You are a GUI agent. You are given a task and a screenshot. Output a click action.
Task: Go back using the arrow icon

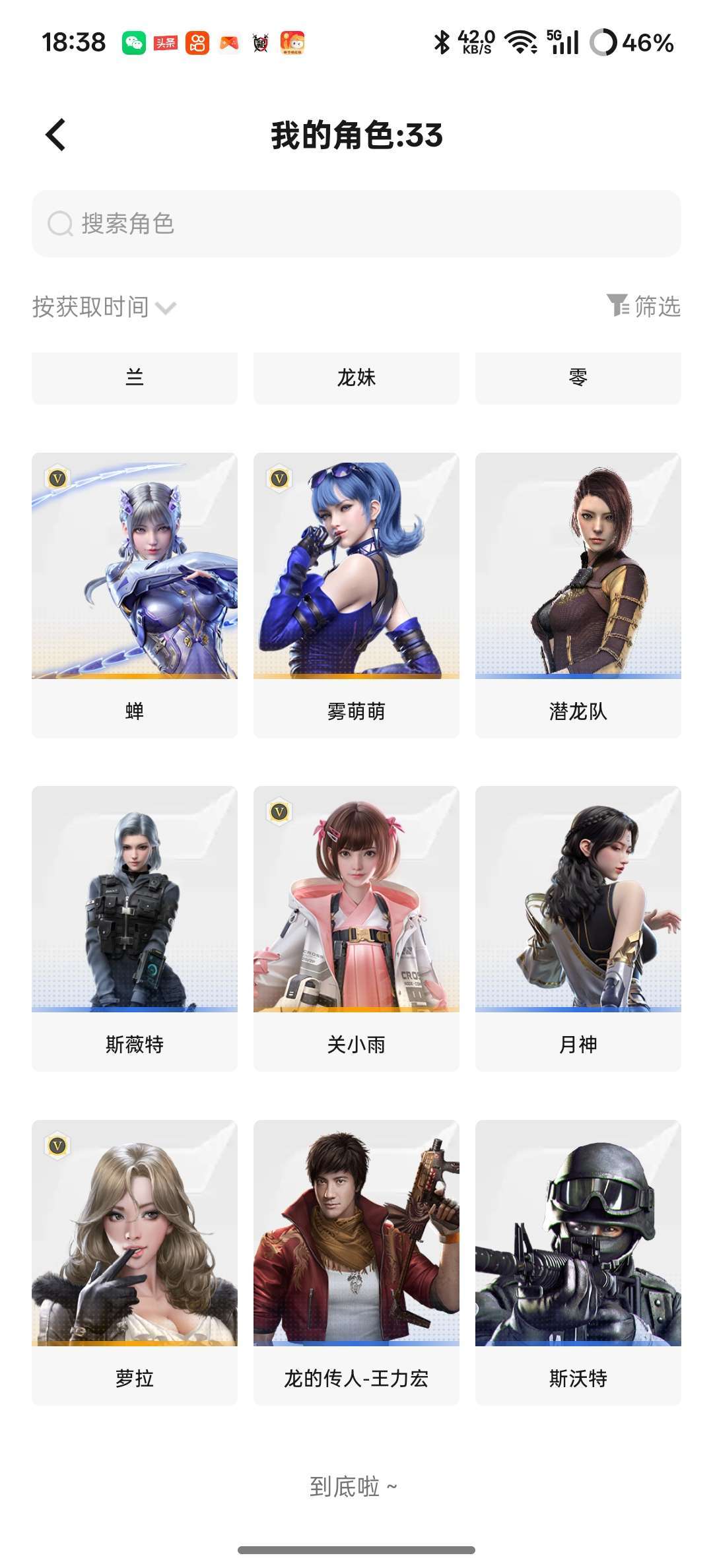click(56, 135)
